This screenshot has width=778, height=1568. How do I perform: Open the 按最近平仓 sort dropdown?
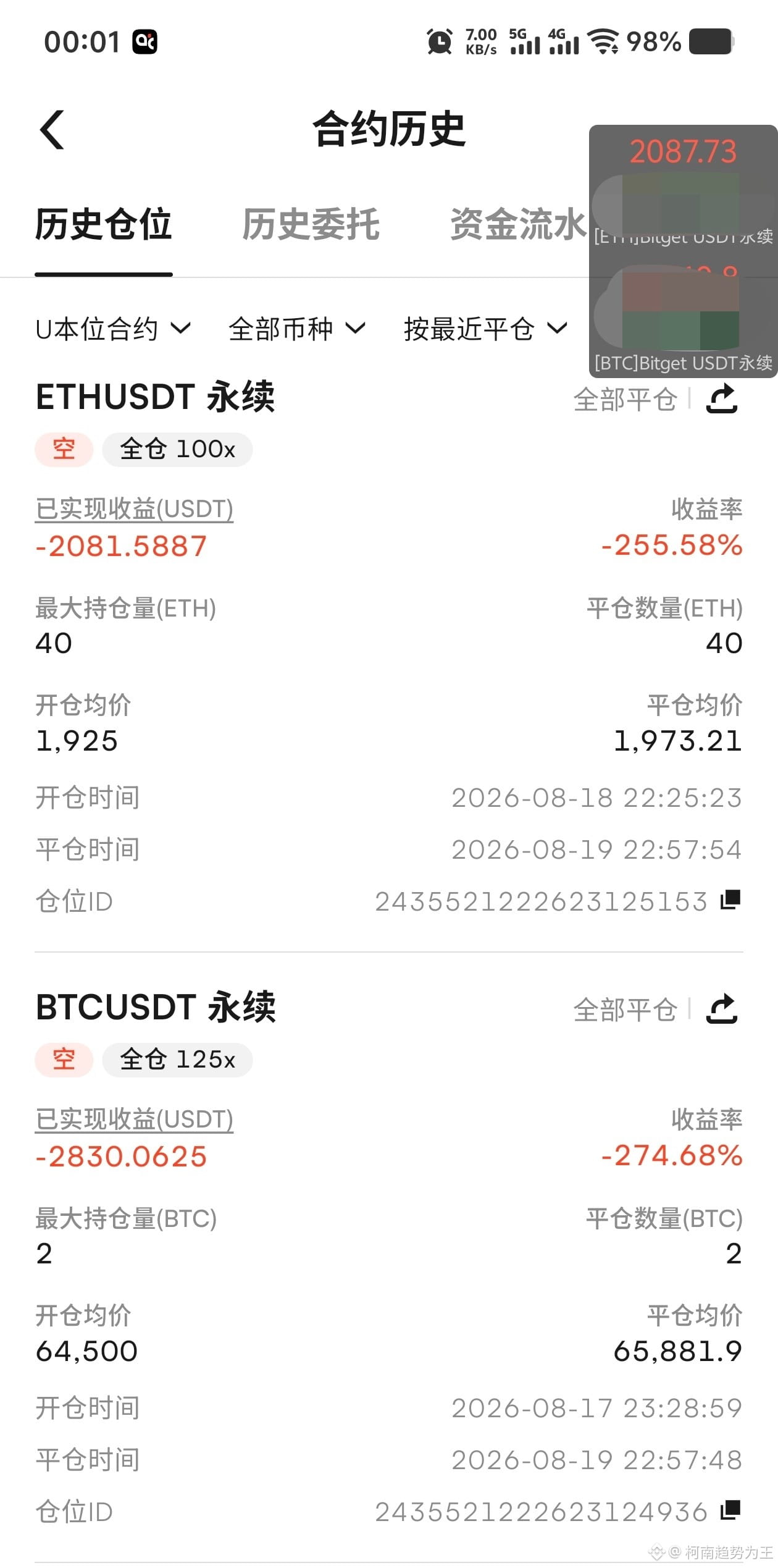tap(485, 329)
